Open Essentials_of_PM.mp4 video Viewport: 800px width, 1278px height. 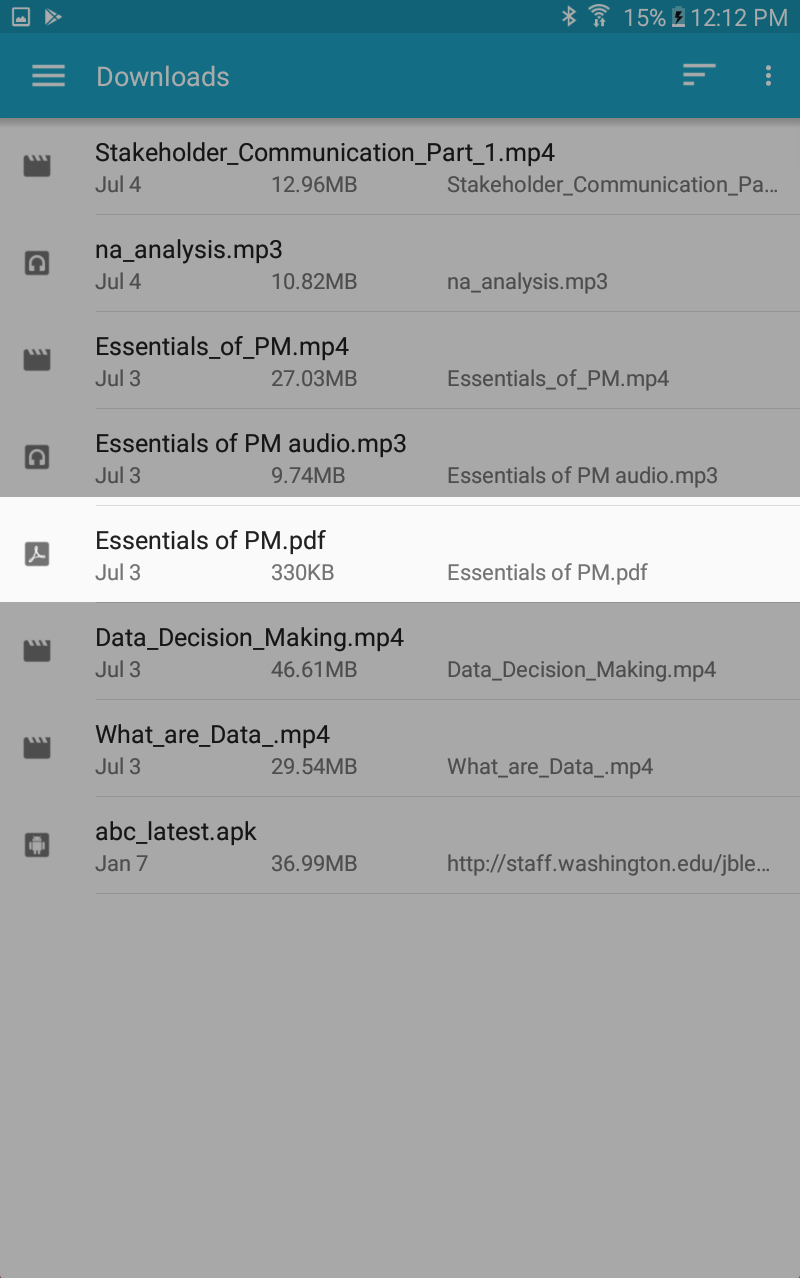[x=400, y=361]
